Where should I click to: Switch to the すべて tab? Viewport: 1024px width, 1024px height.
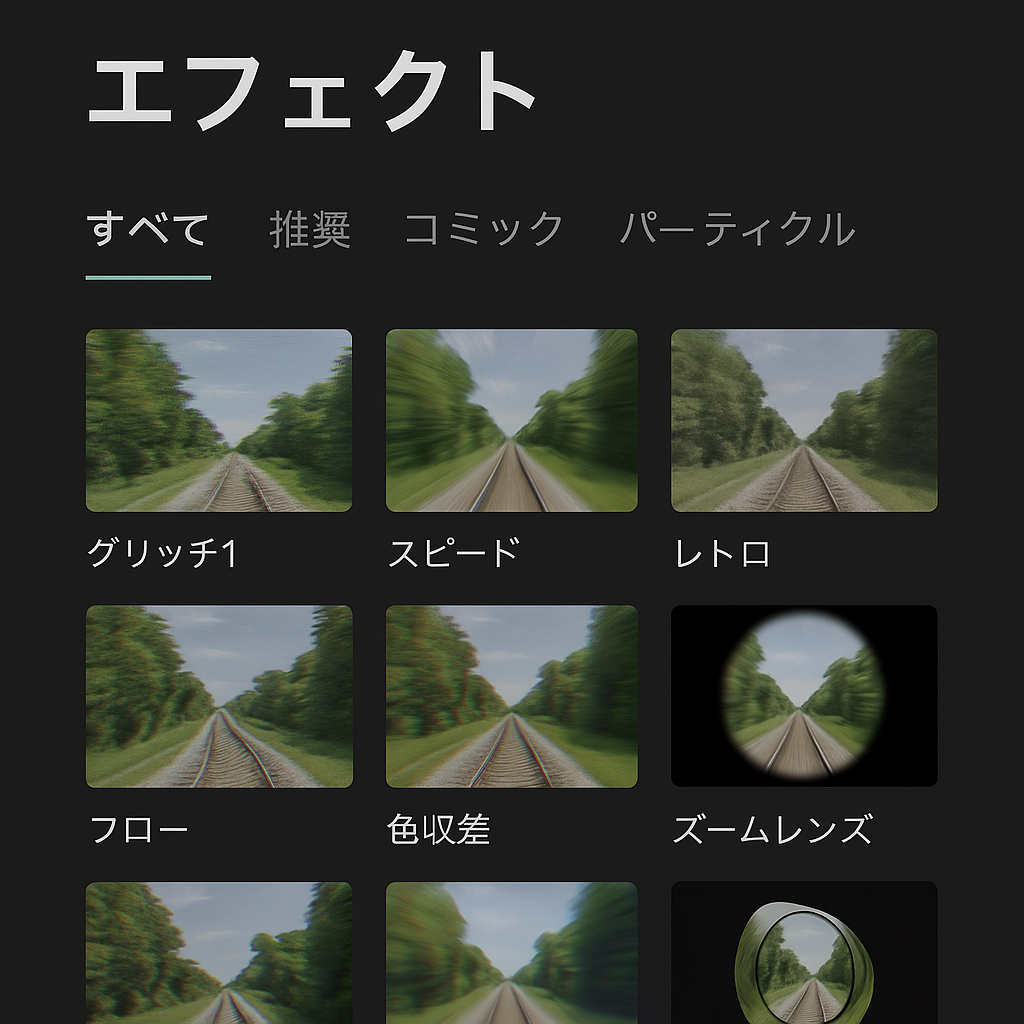click(148, 230)
